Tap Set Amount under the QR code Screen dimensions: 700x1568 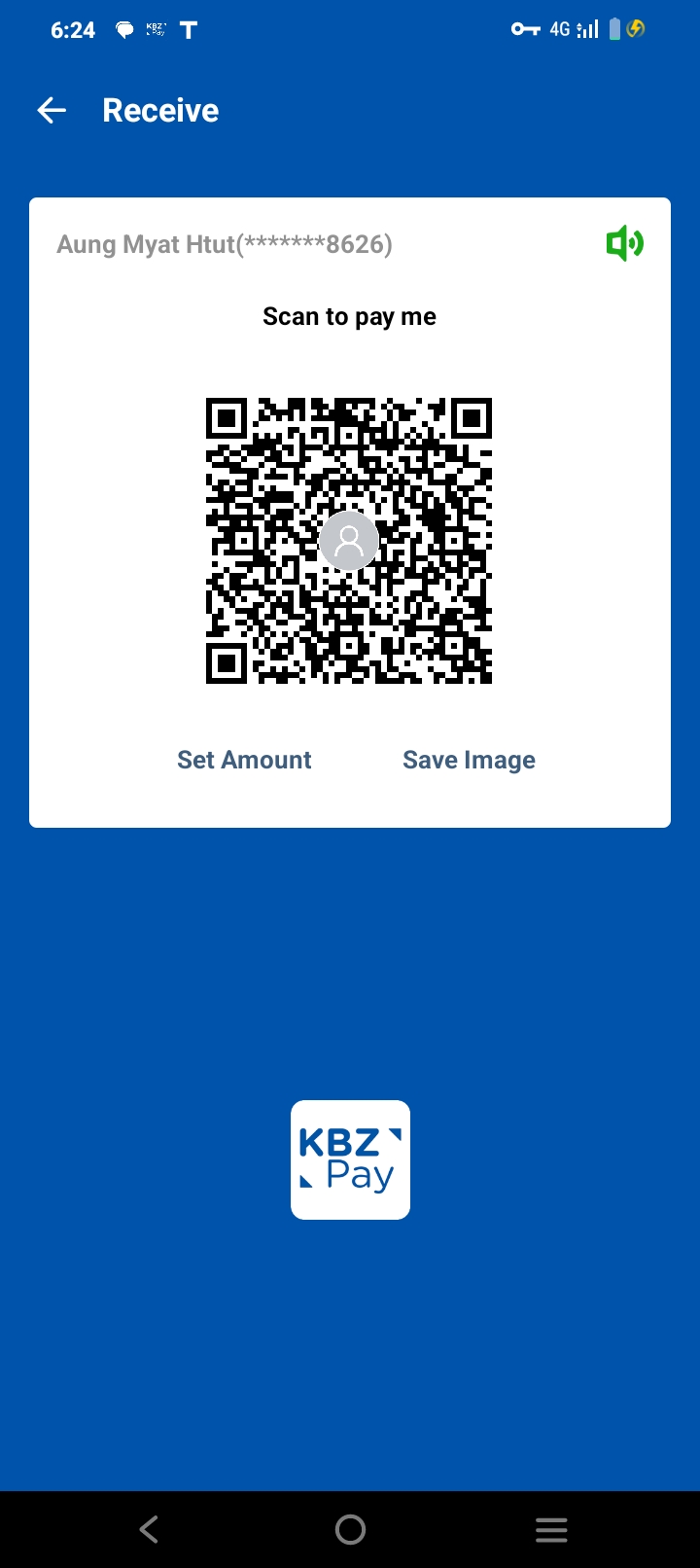[x=244, y=760]
